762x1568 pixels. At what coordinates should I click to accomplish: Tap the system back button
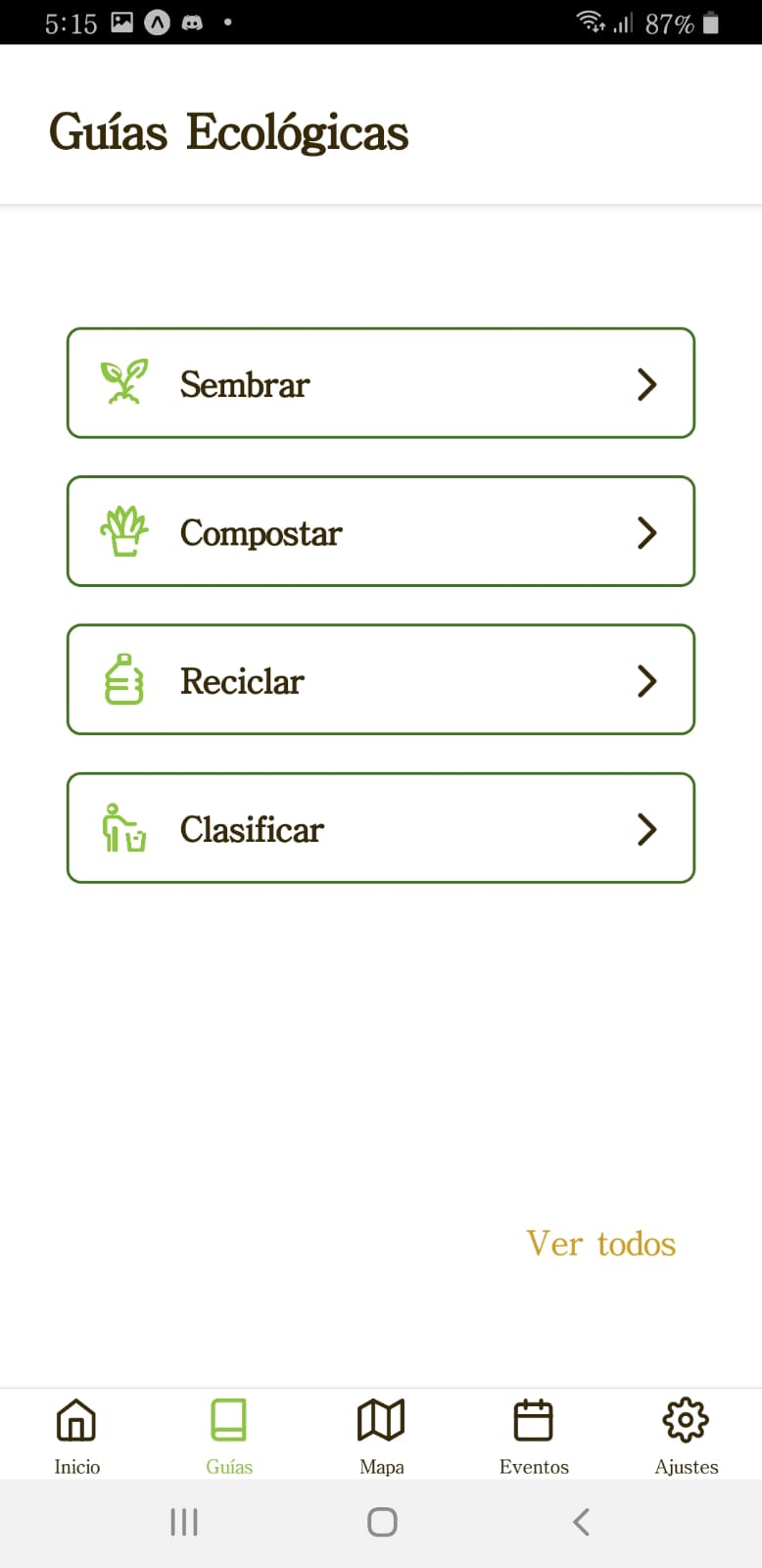click(581, 1522)
